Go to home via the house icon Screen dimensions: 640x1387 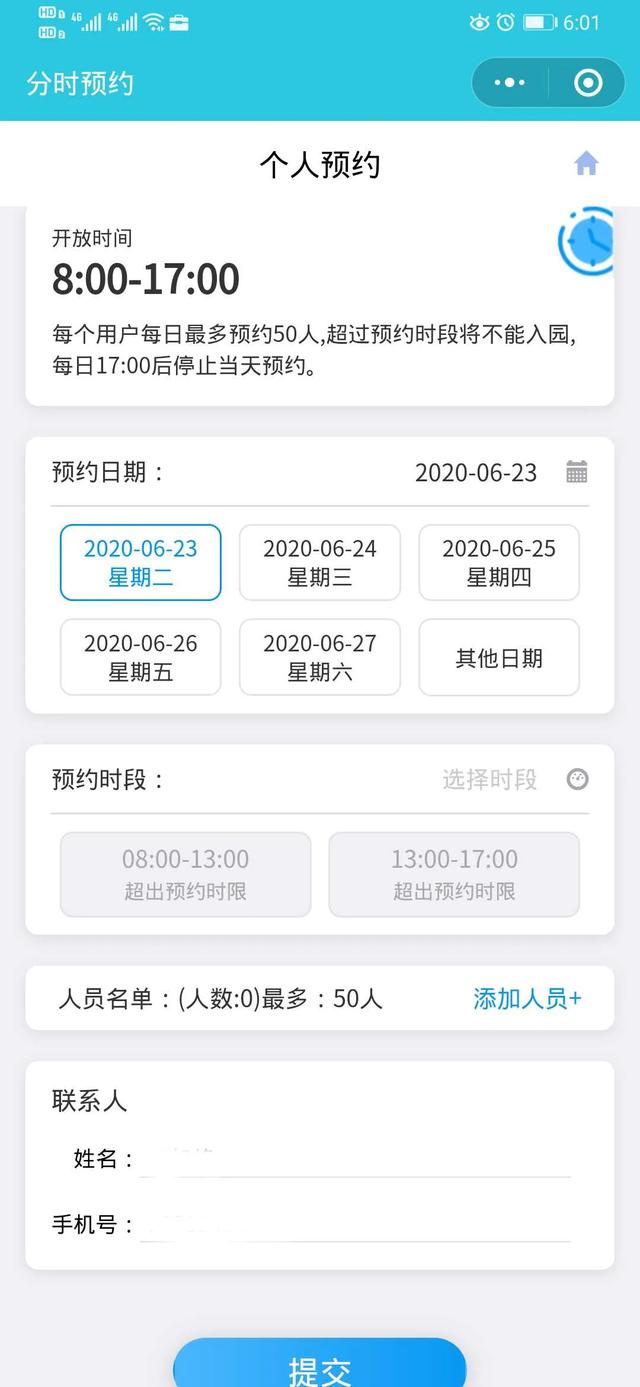click(586, 164)
